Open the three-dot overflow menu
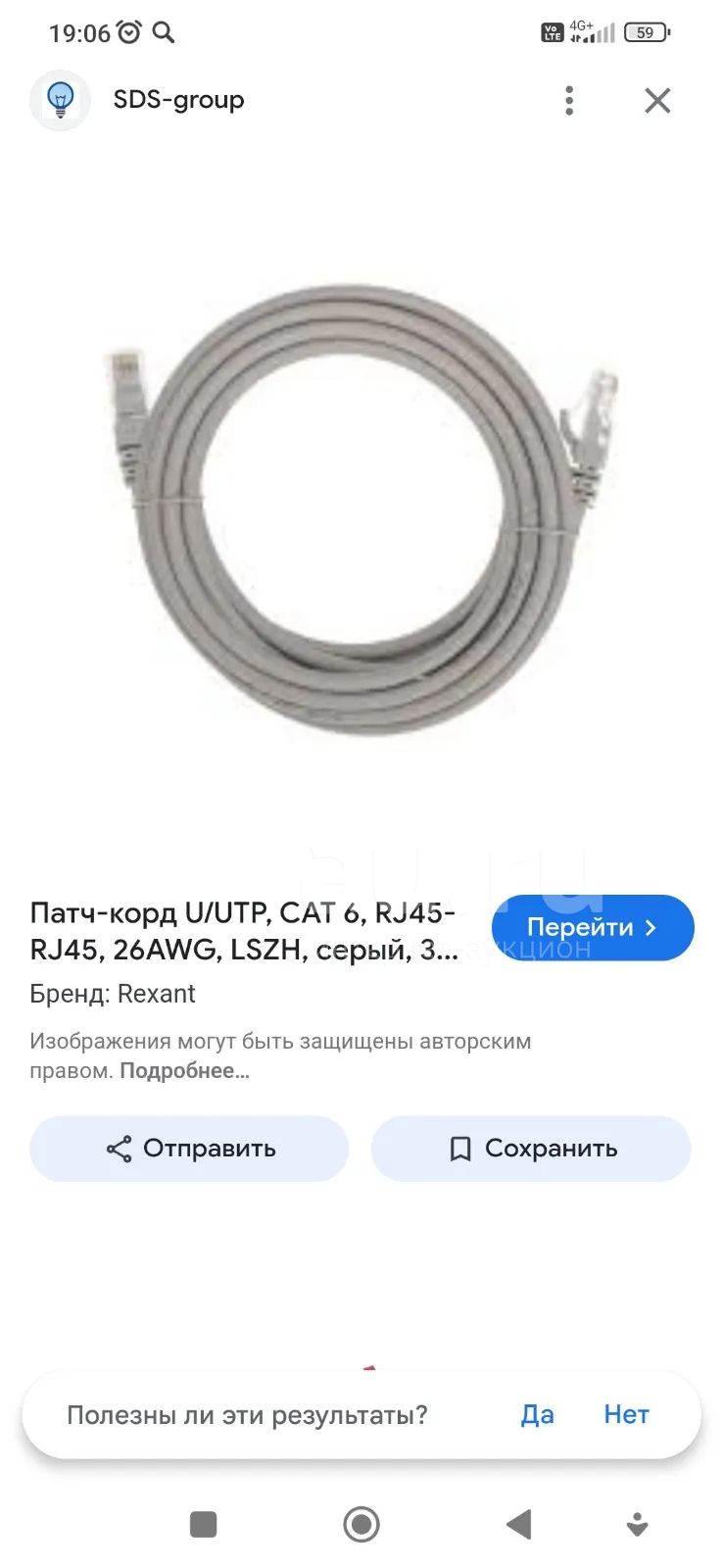The height and width of the screenshot is (1568, 723). pos(569,100)
